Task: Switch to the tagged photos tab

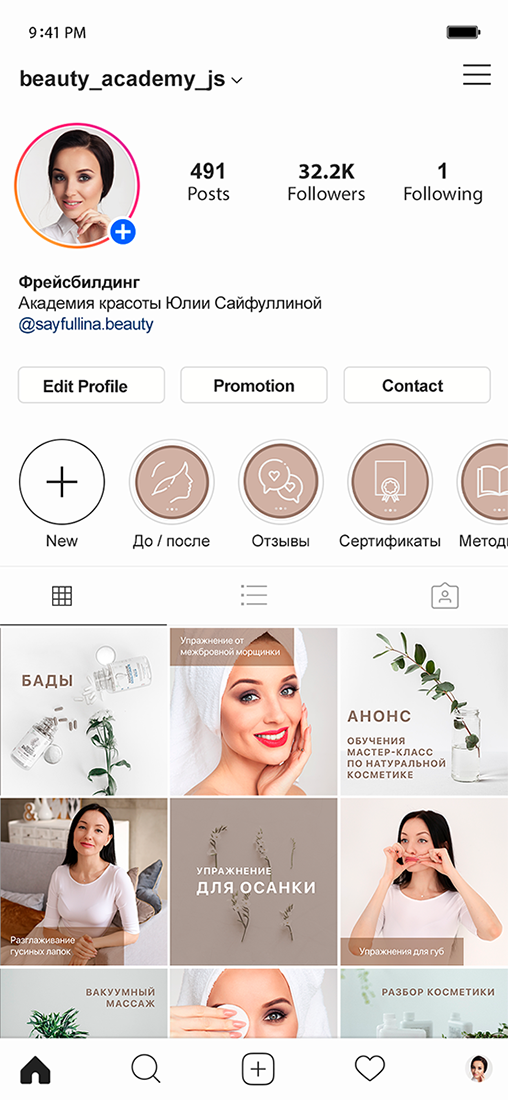Action: coord(445,596)
